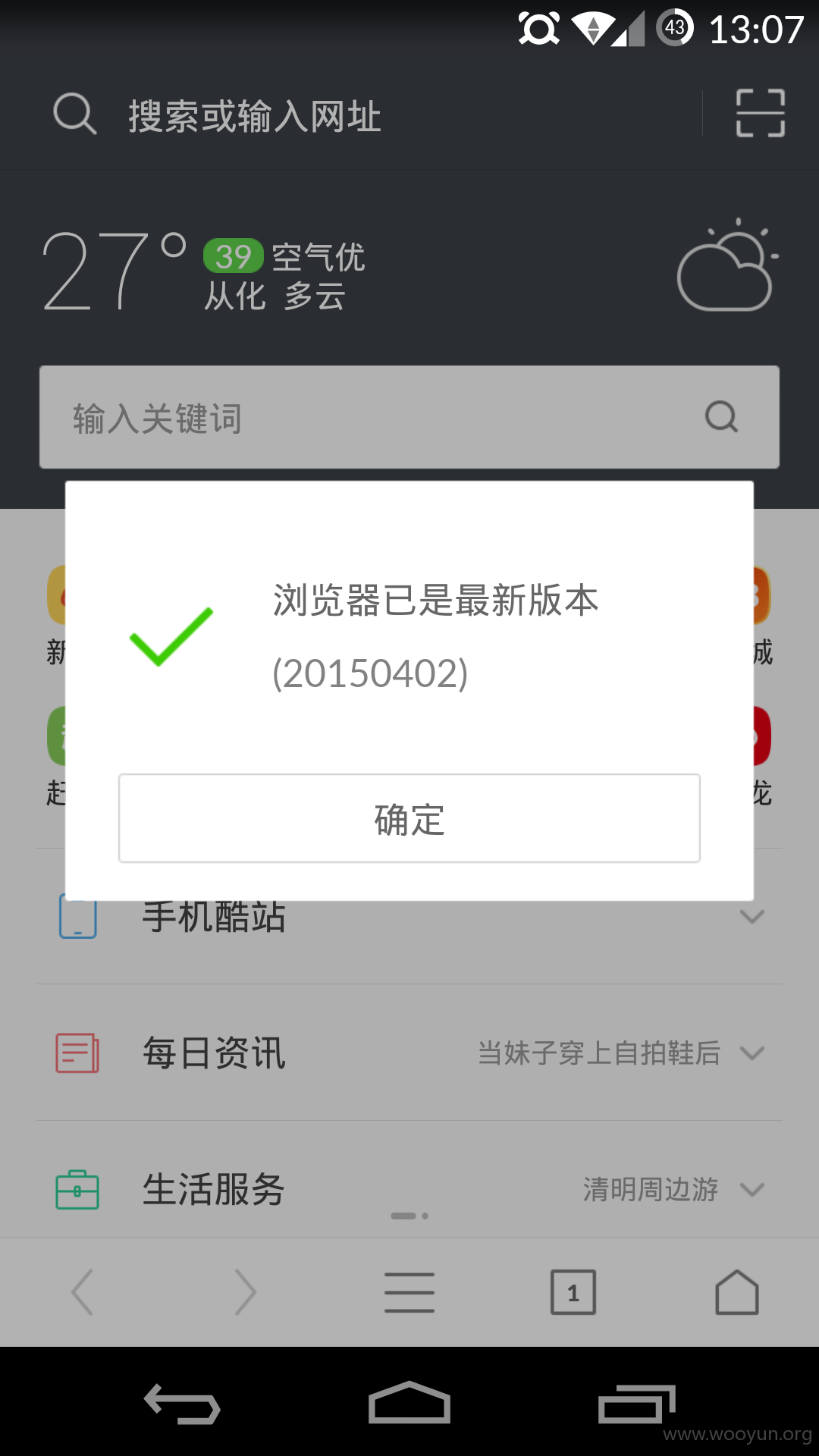Screen dimensions: 819x1456
Task: Open the QR scan icon
Action: [x=761, y=113]
